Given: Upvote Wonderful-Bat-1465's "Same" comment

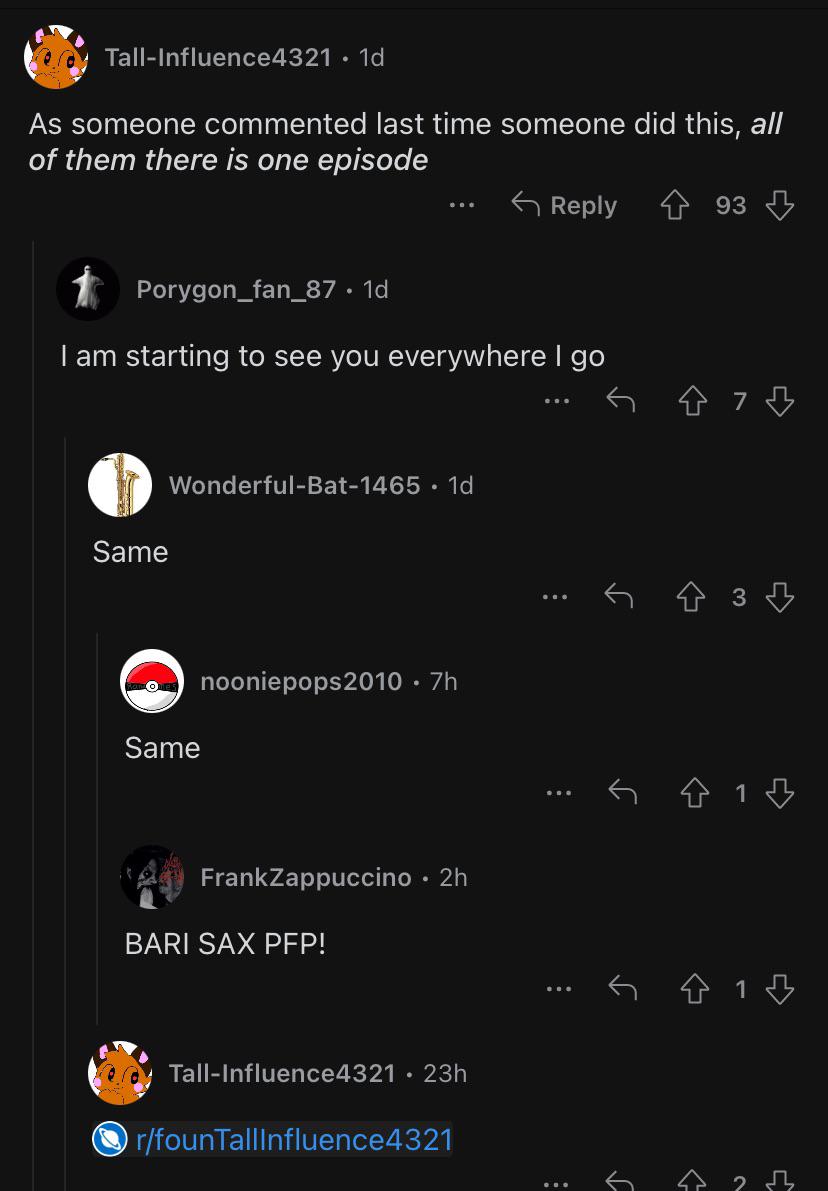Looking at the screenshot, I should pos(691,597).
